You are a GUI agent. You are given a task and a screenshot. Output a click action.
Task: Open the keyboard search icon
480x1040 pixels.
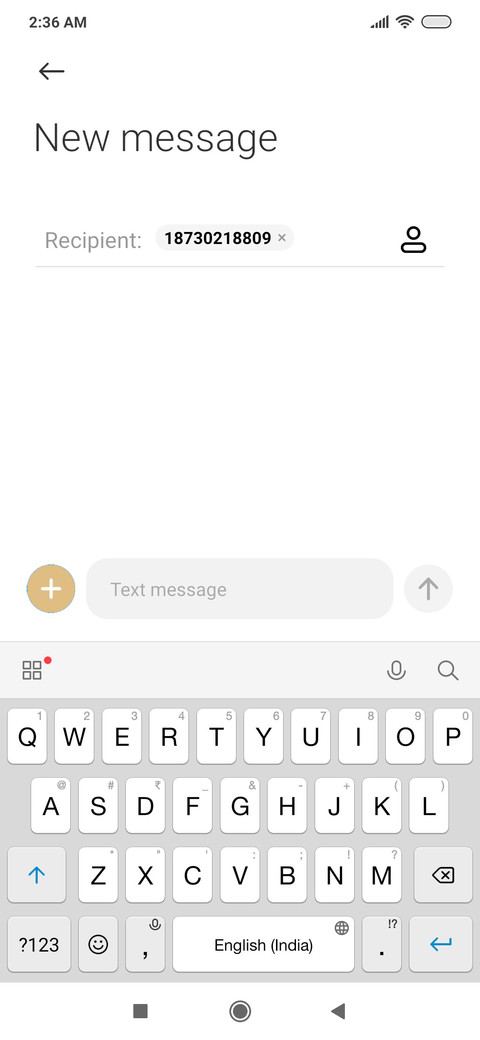click(x=448, y=671)
